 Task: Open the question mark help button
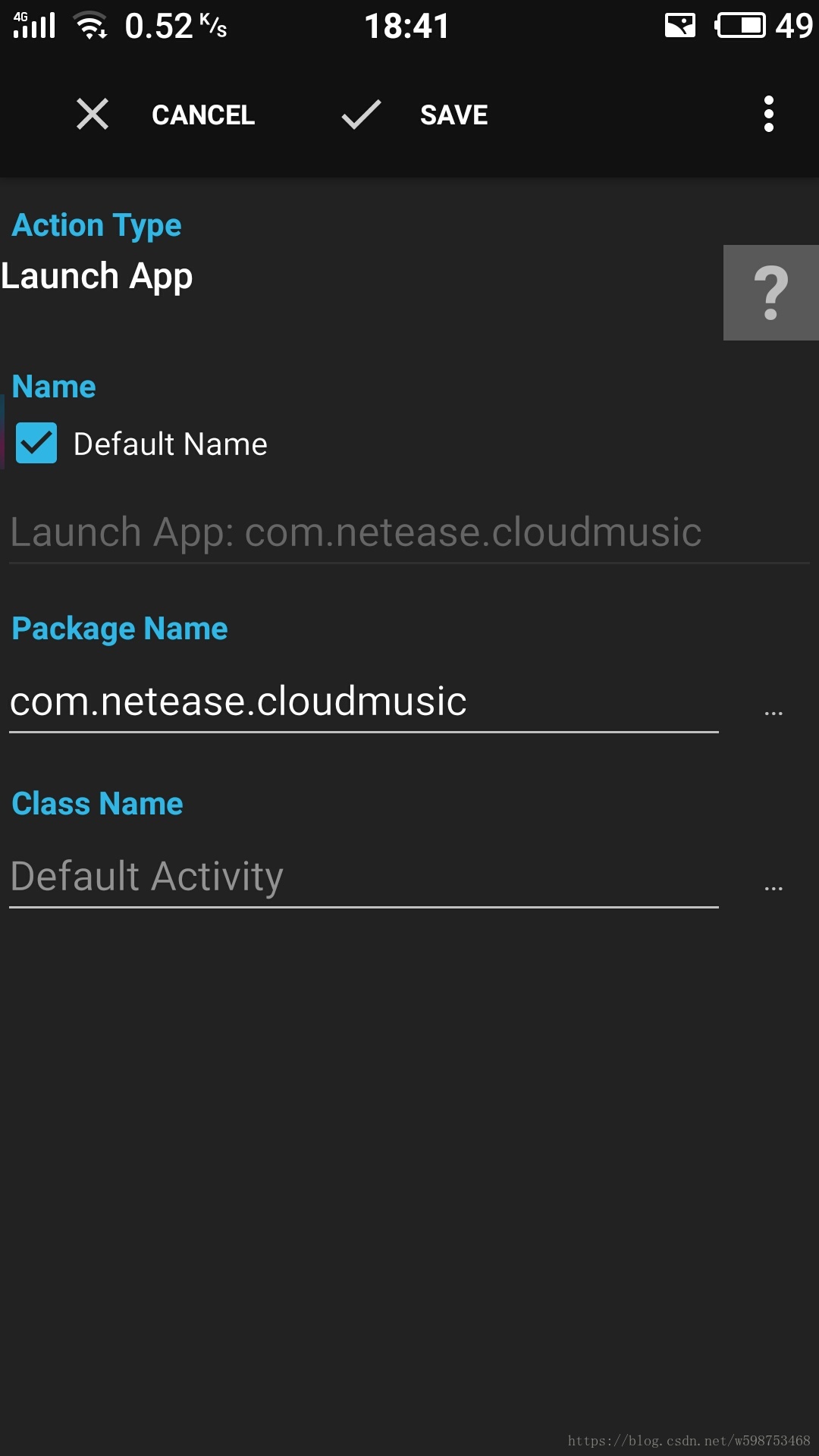point(771,293)
